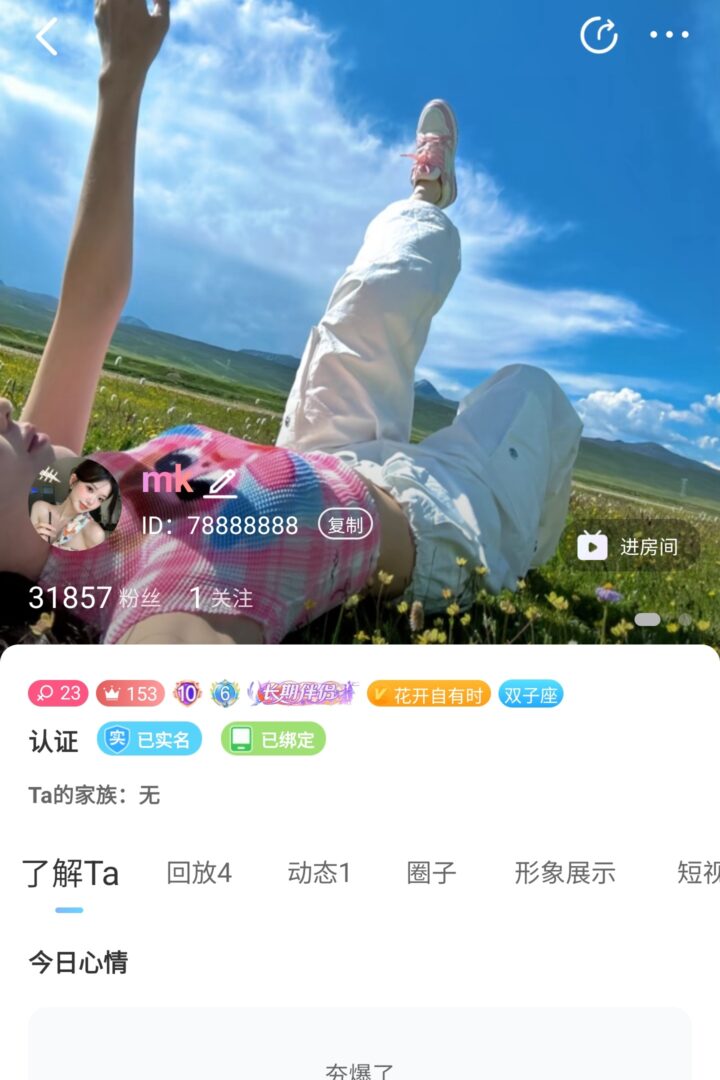The width and height of the screenshot is (720, 1080).
Task: Select the 形象展示 tab
Action: pyautogui.click(x=565, y=873)
